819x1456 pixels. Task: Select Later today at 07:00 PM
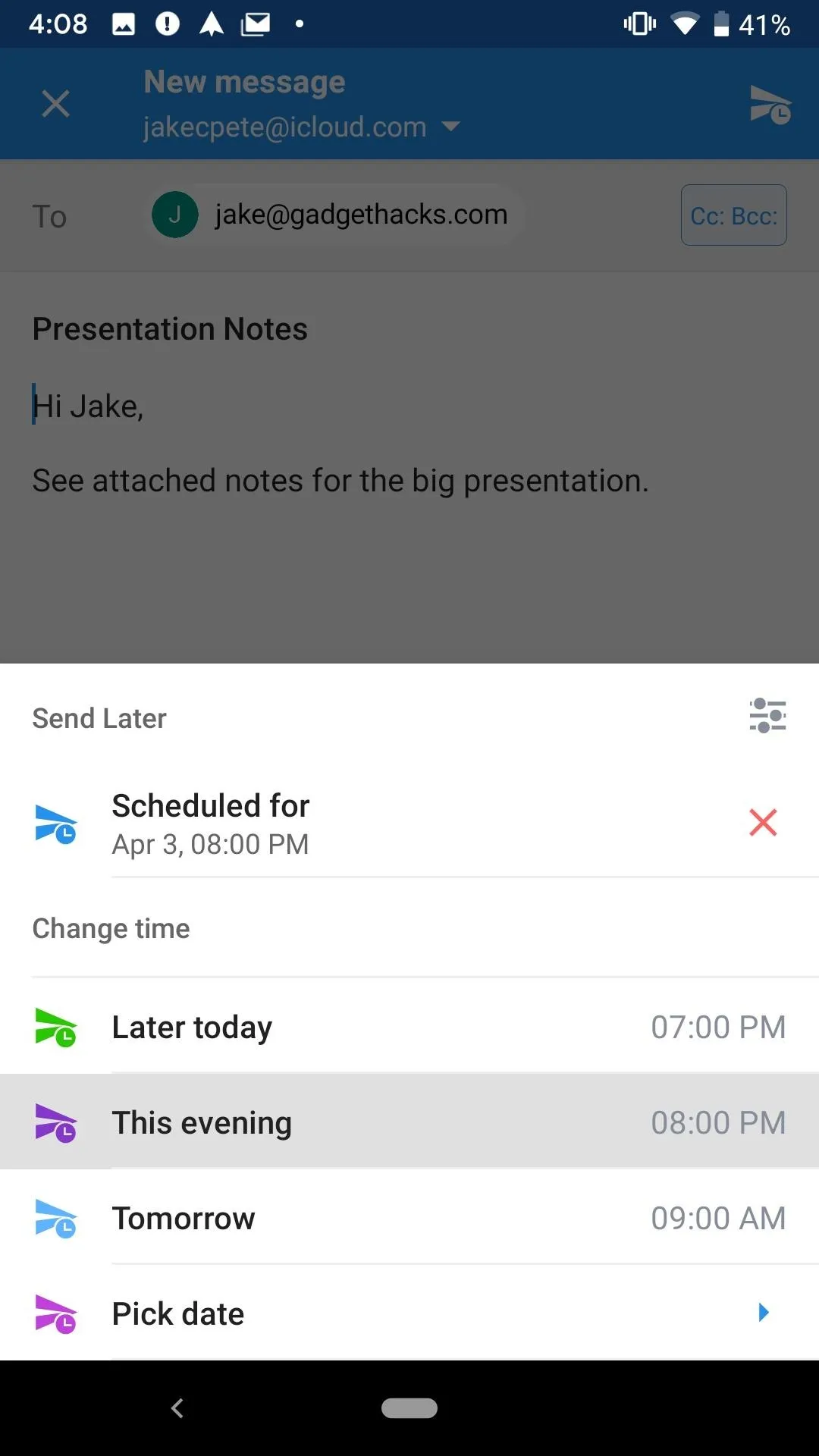point(409,1027)
